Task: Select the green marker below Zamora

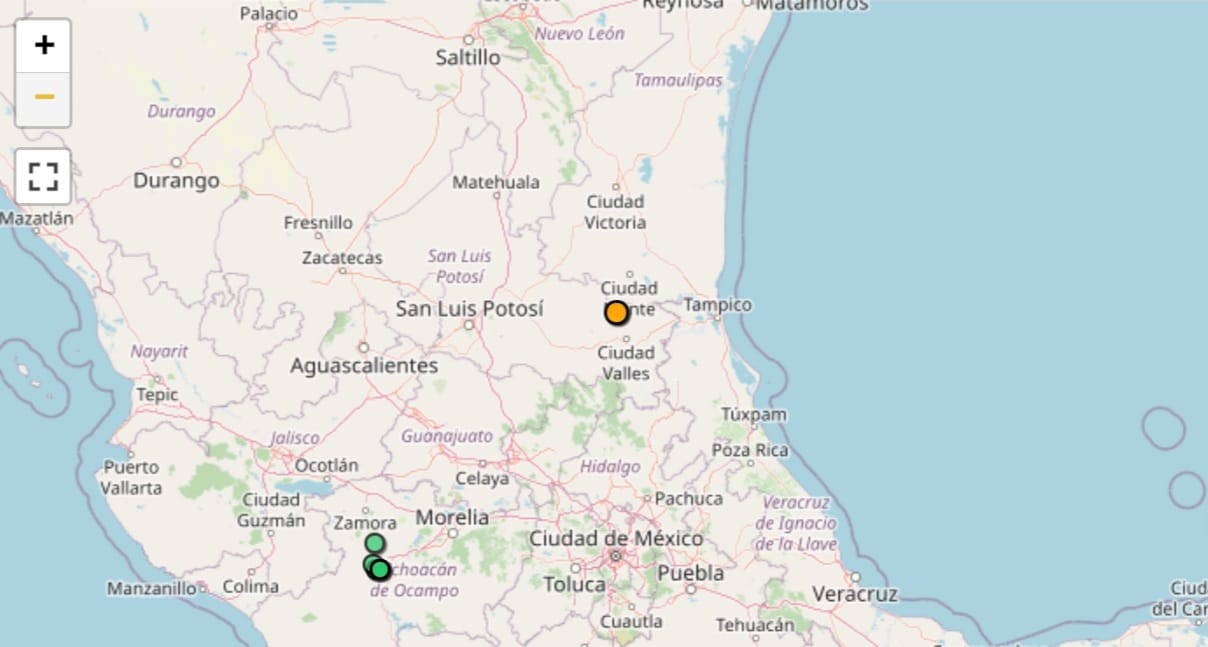Action: point(374,543)
